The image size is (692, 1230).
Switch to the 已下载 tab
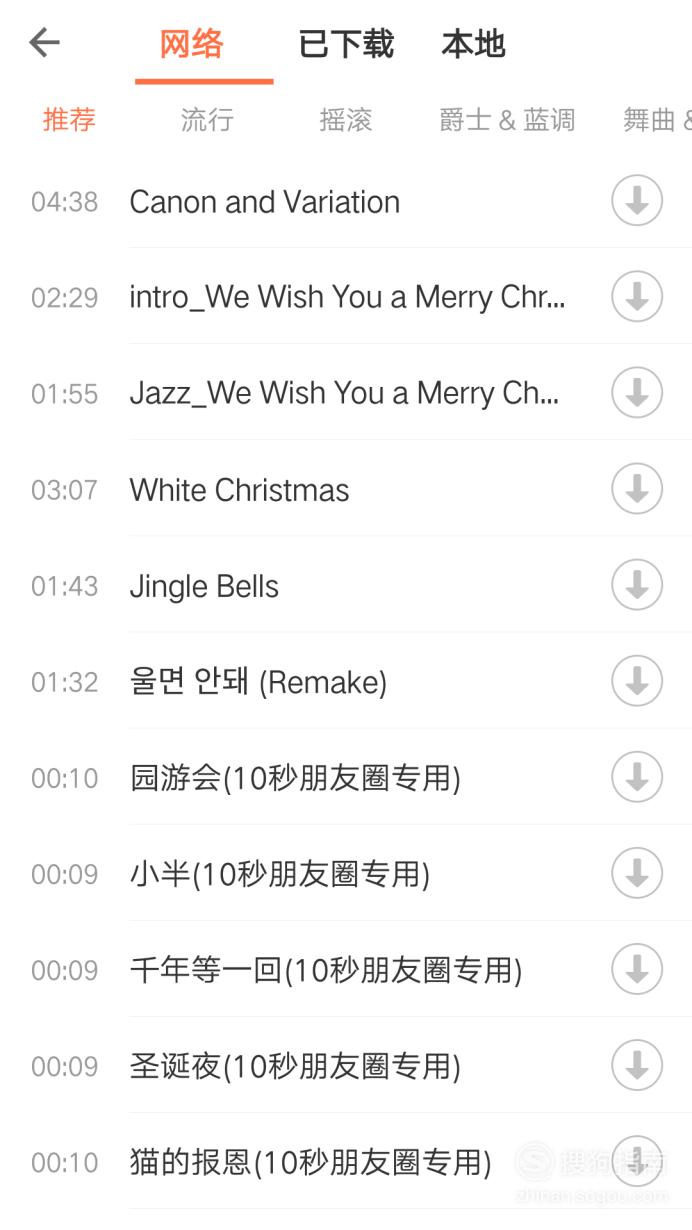click(346, 44)
